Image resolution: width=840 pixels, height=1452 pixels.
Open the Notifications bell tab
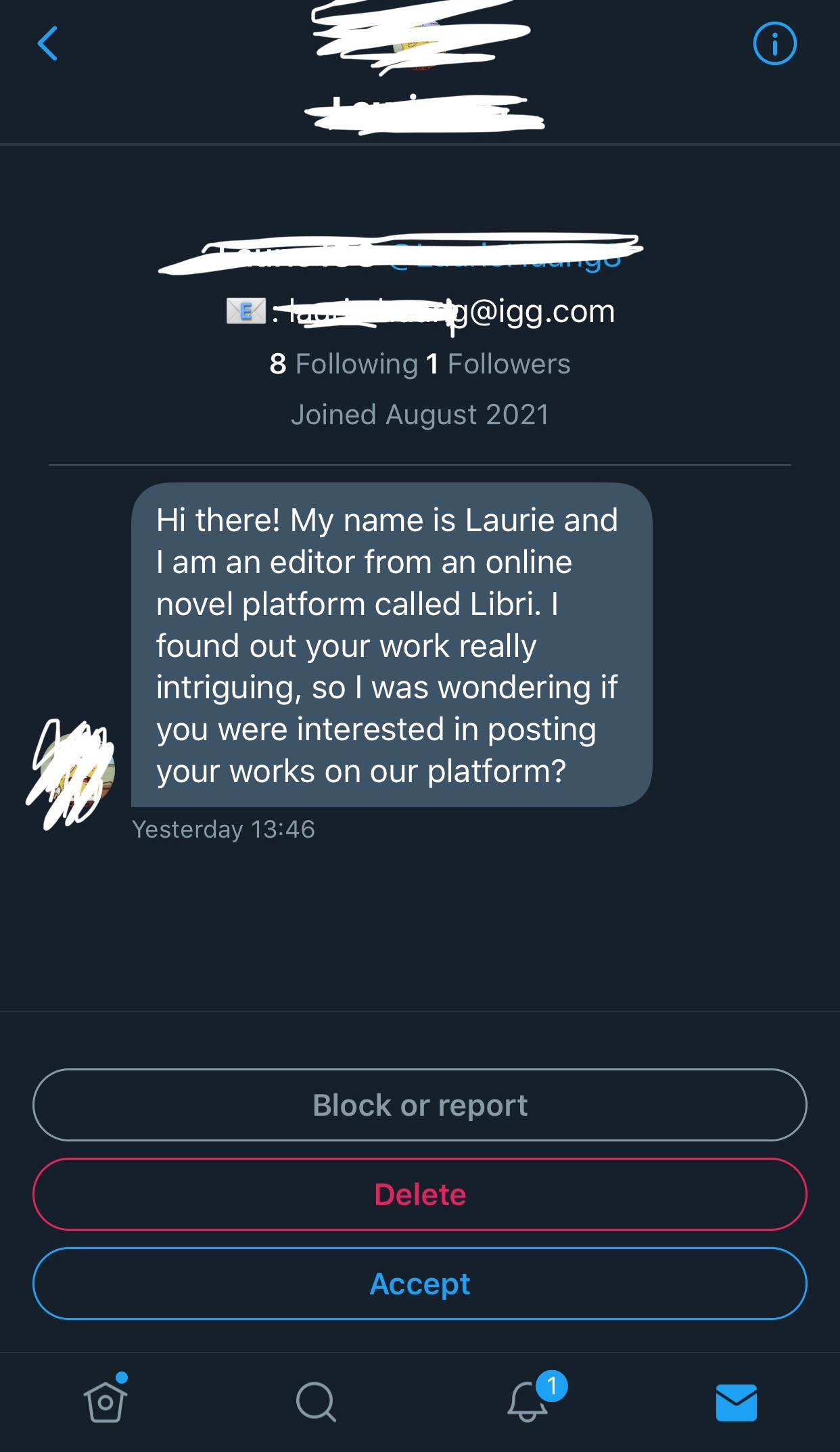click(x=528, y=1401)
